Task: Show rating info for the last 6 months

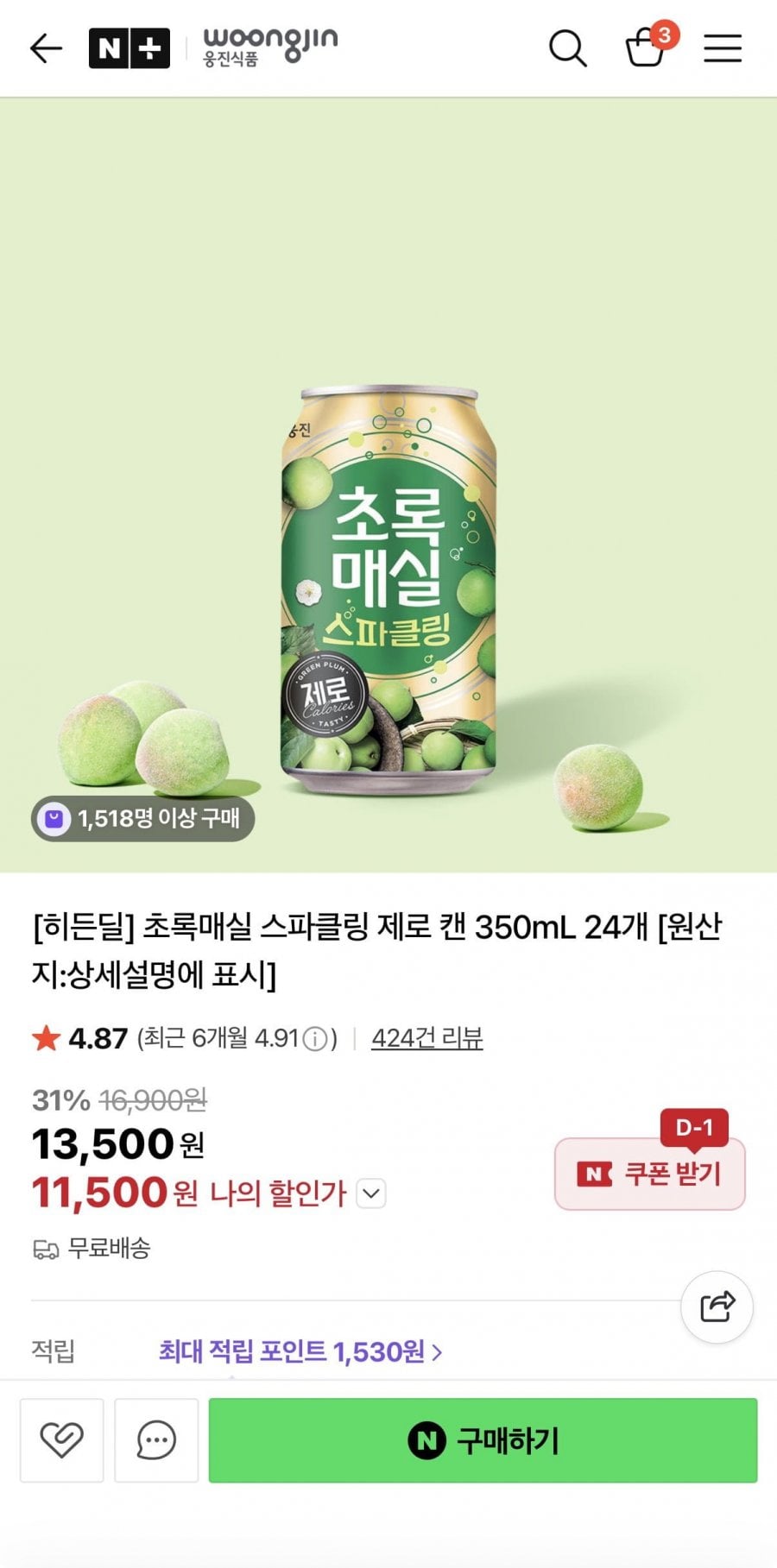Action: click(x=316, y=1038)
